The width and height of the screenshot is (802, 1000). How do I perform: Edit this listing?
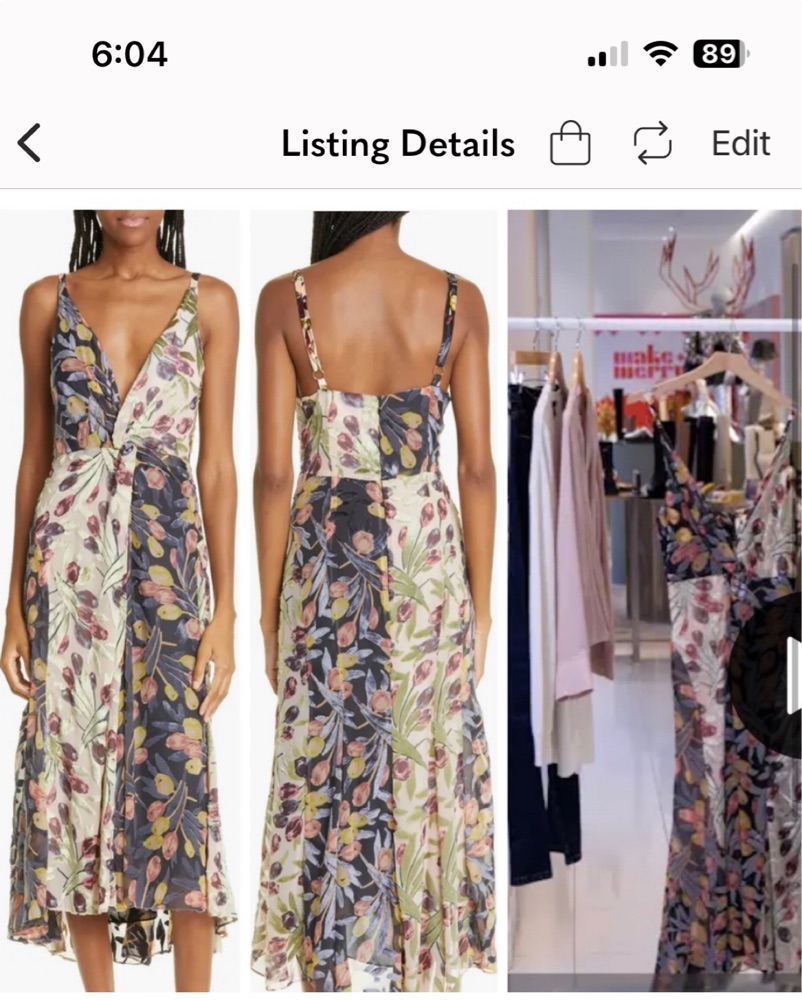click(x=740, y=144)
